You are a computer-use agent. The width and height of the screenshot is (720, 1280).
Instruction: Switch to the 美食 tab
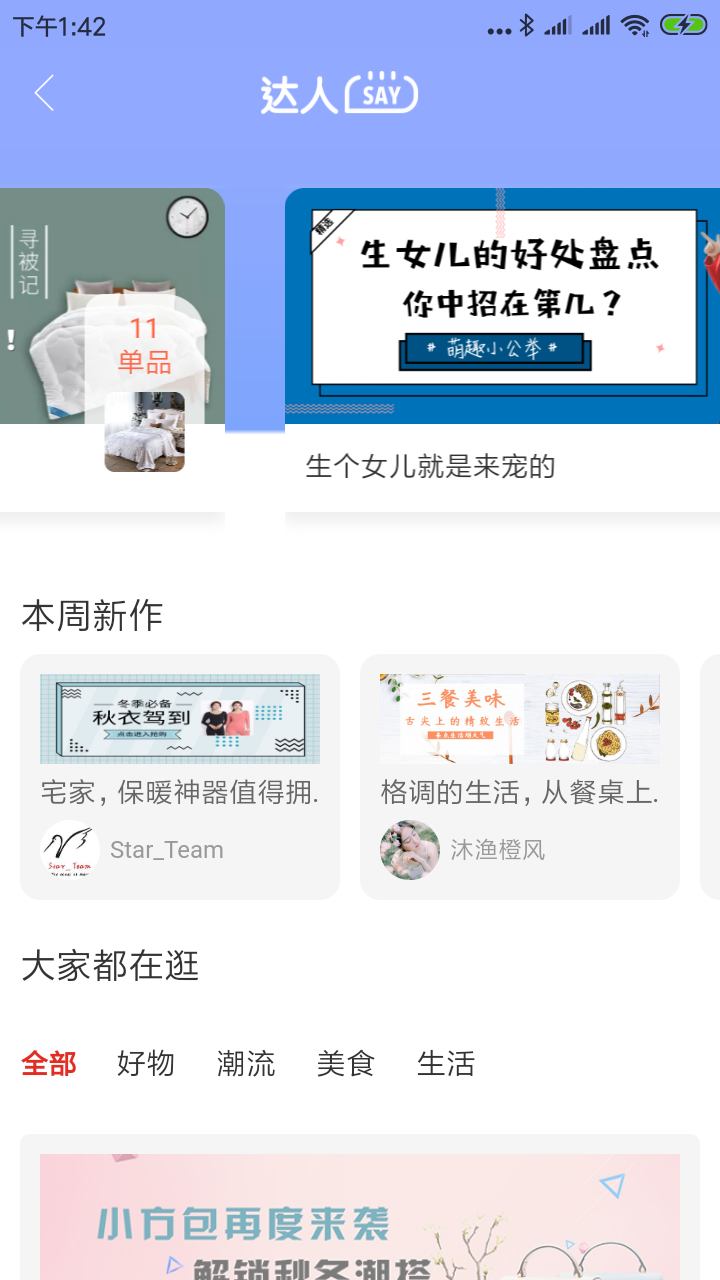click(346, 1063)
